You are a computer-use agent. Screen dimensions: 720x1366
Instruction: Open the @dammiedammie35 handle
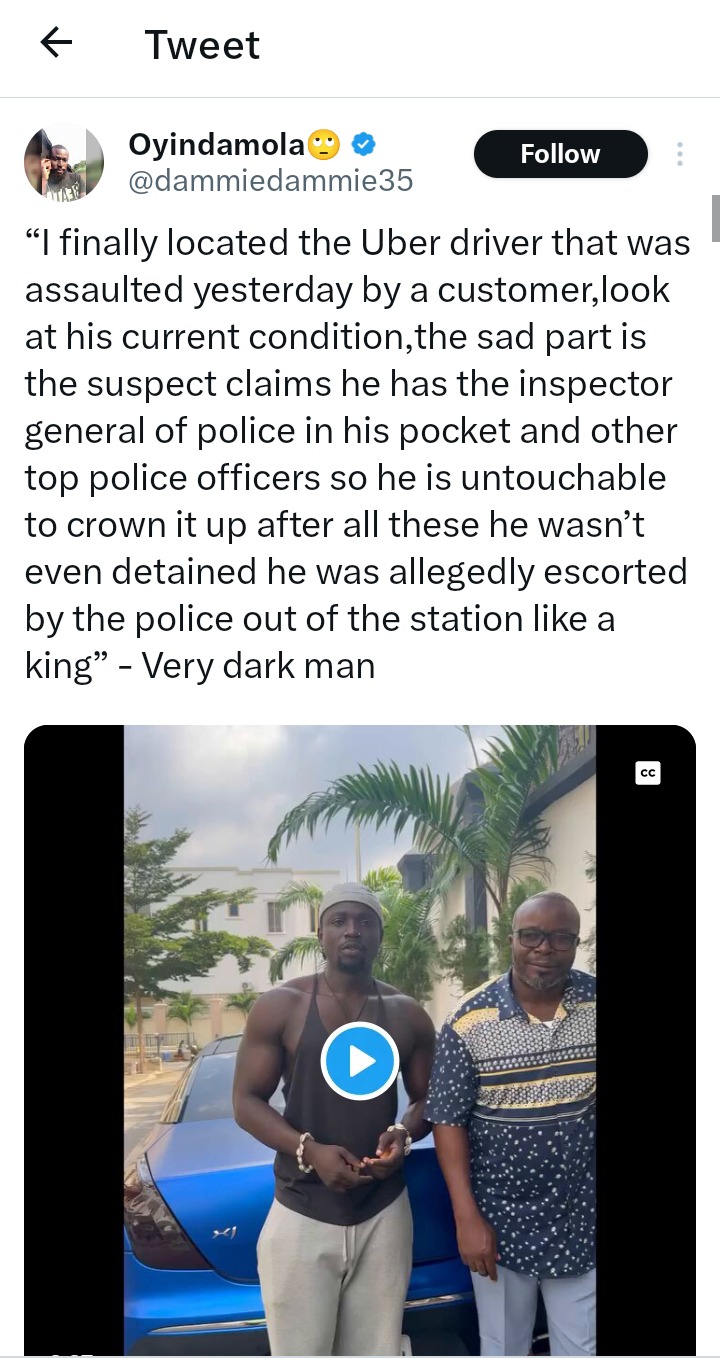(x=270, y=181)
